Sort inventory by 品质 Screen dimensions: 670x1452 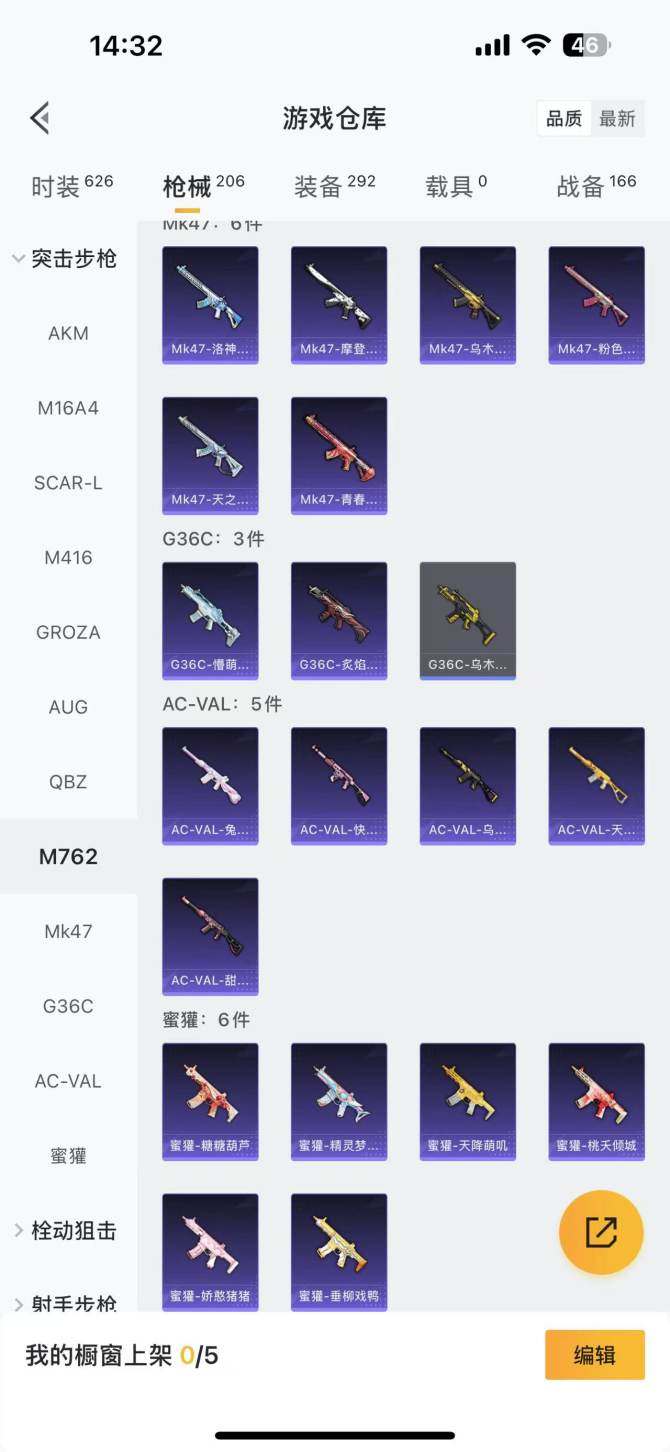(x=564, y=119)
